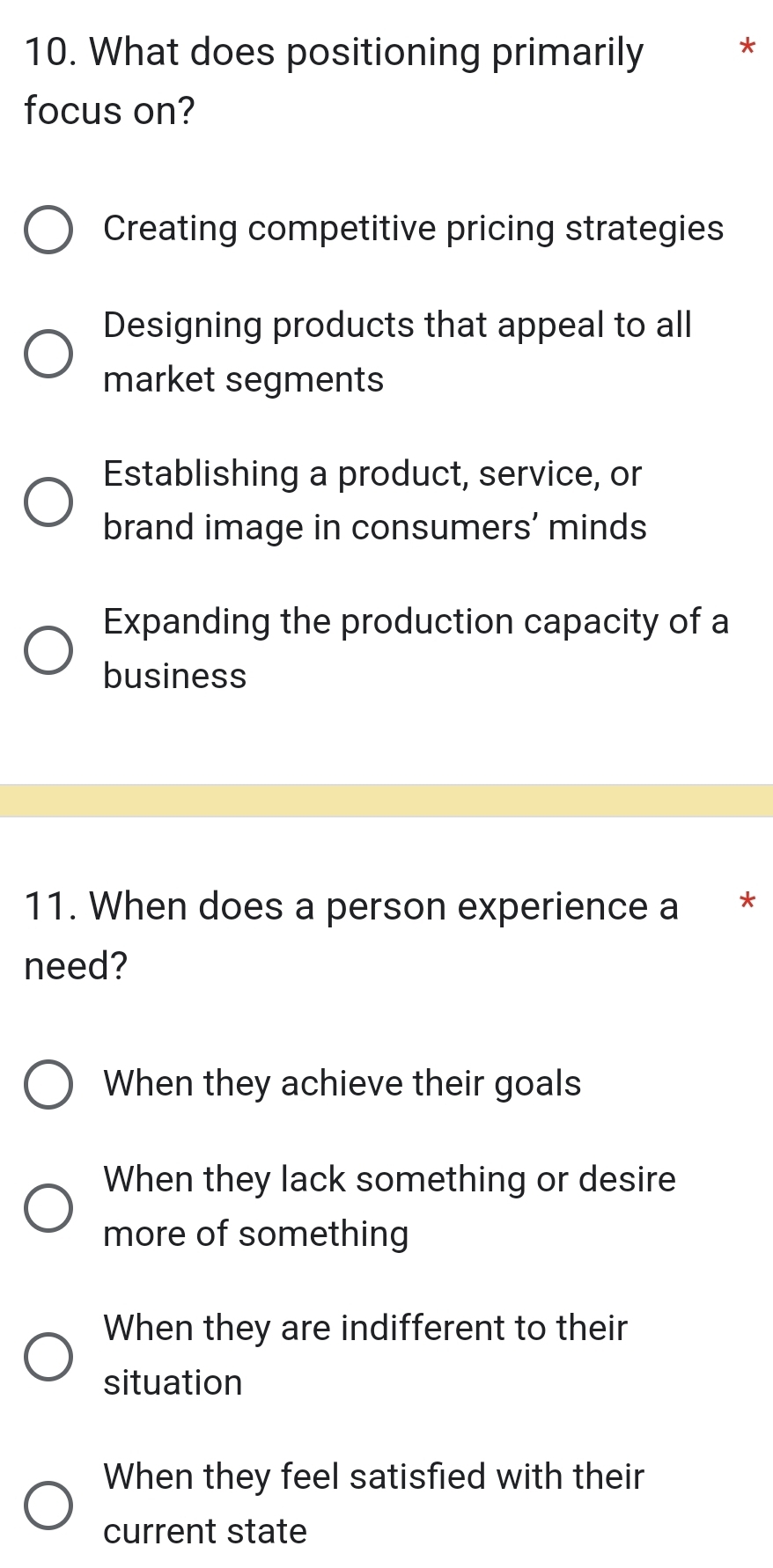
Task: Choose 'Designing products that appeal to all market segments'
Action: (48, 354)
